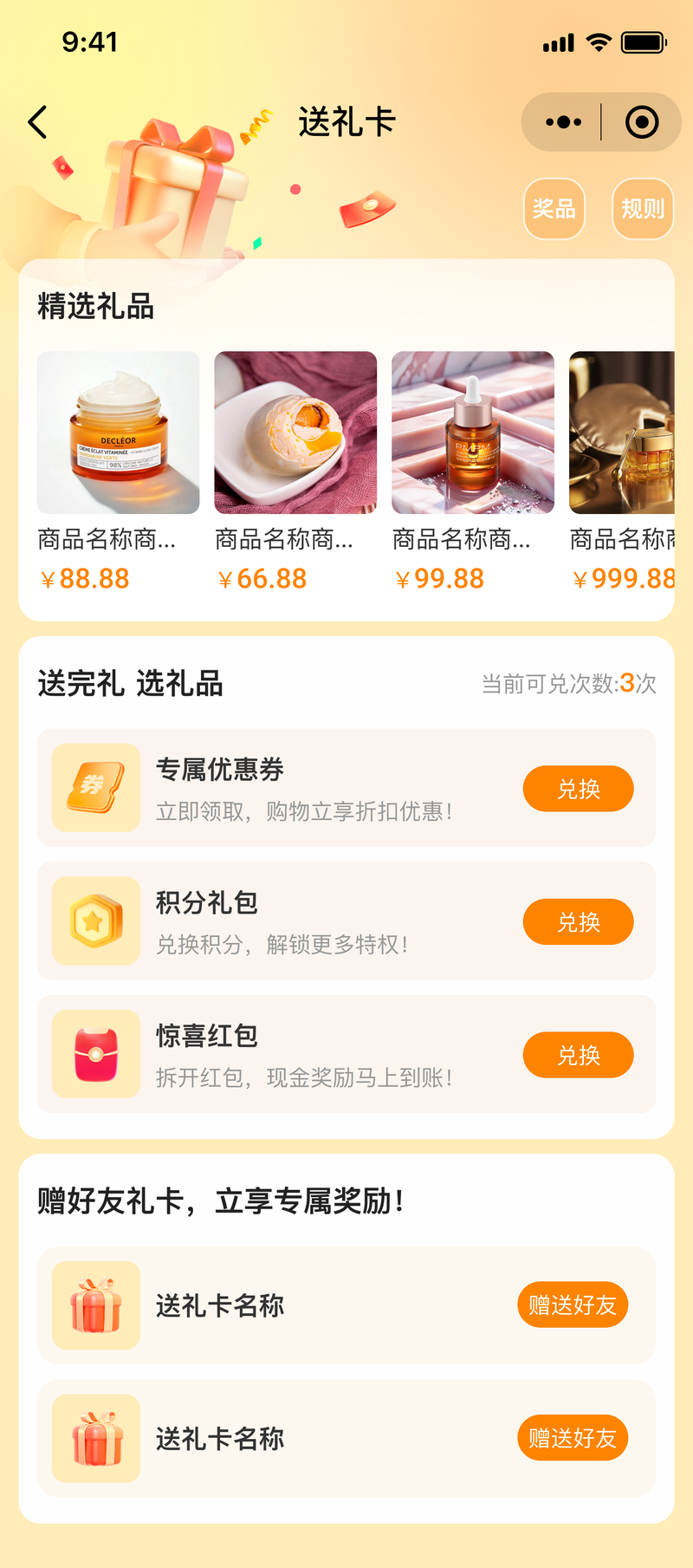Tap 赠送好友 on the first gift card
Viewport: 693px width, 1568px height.
tap(572, 1304)
